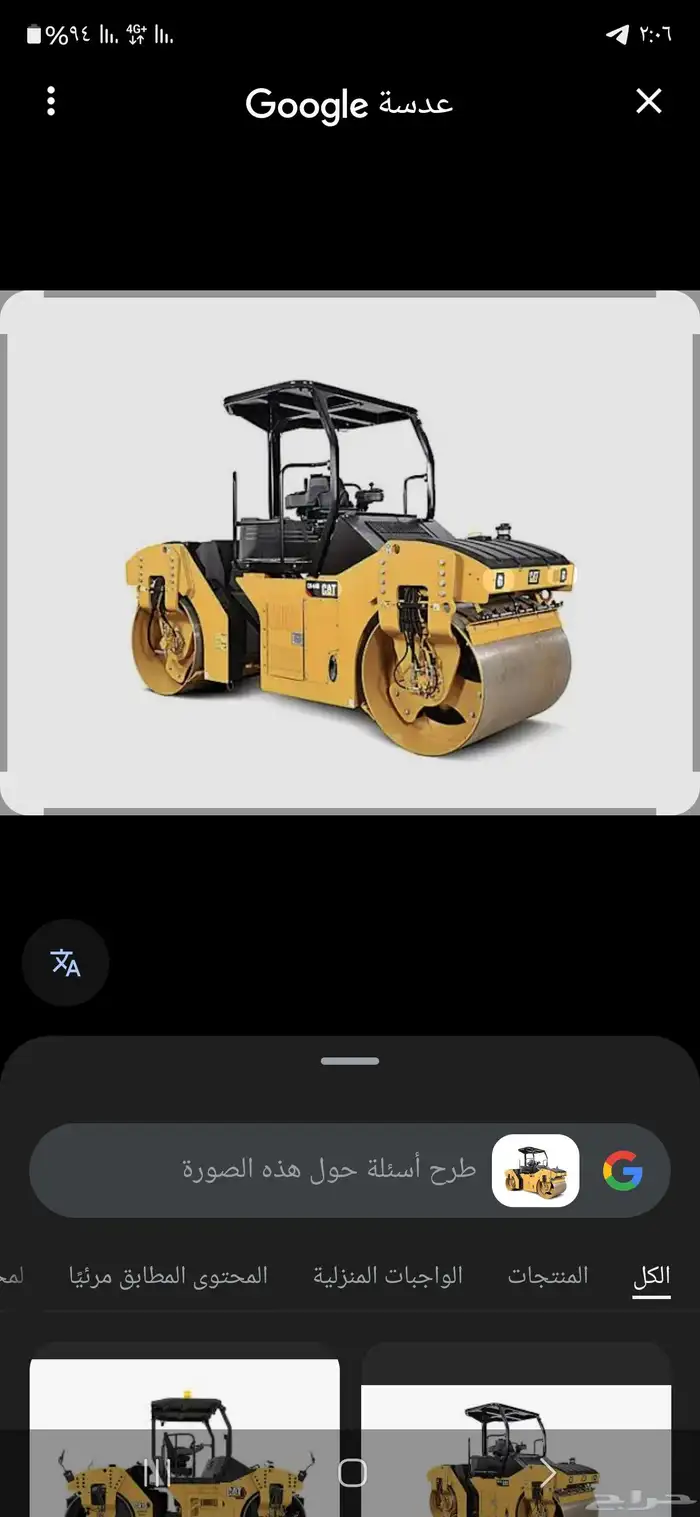Viewport: 700px width, 1517px height.
Task: Switch to the المحتوى المطابق مرئيًا tab
Action: click(x=168, y=1276)
